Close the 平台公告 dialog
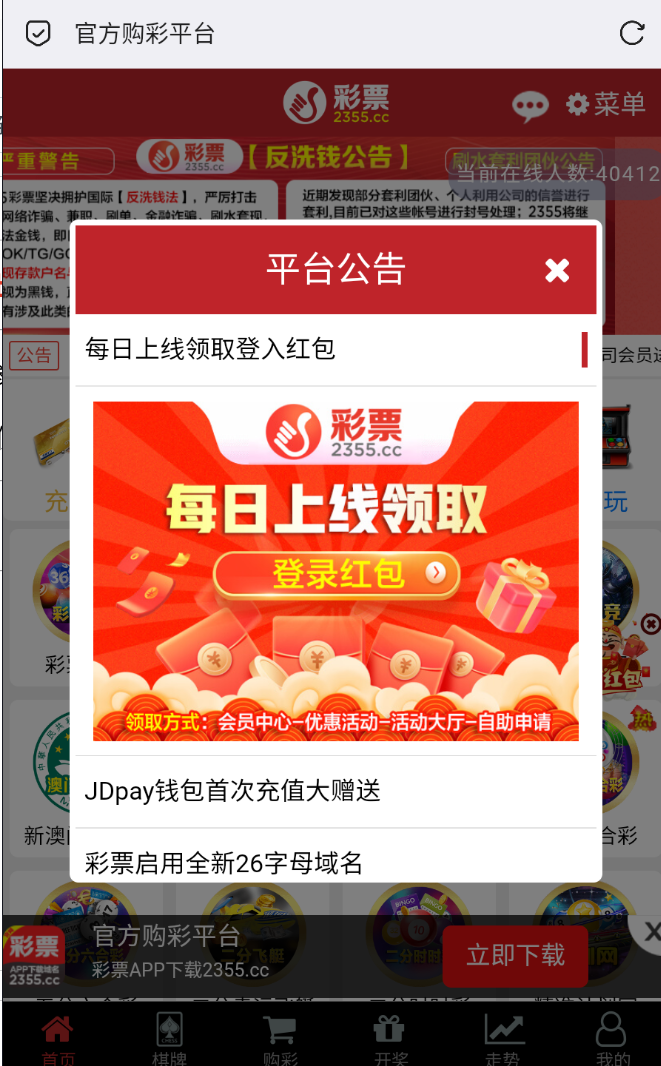The image size is (661, 1066). [x=557, y=270]
